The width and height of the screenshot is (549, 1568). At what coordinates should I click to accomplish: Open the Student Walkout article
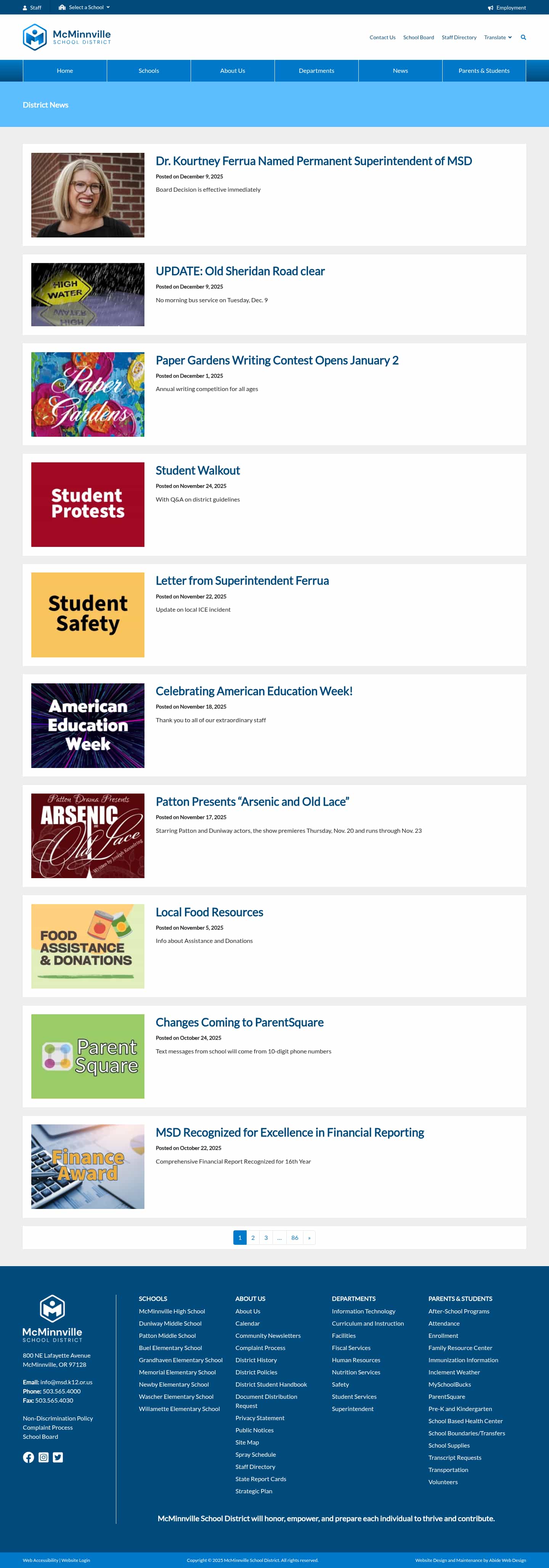197,471
